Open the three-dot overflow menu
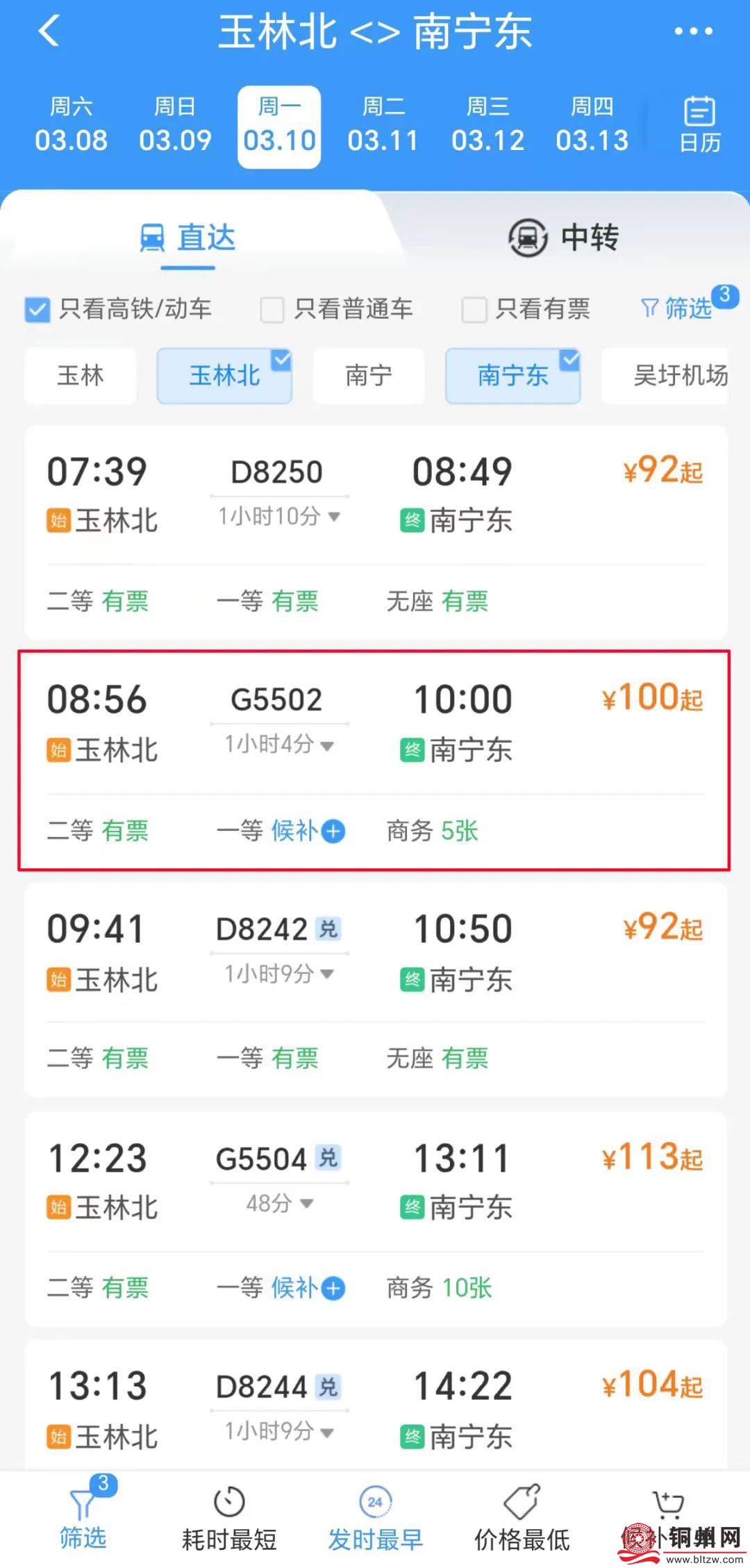Image resolution: width=750 pixels, height=1568 pixels. click(x=692, y=31)
